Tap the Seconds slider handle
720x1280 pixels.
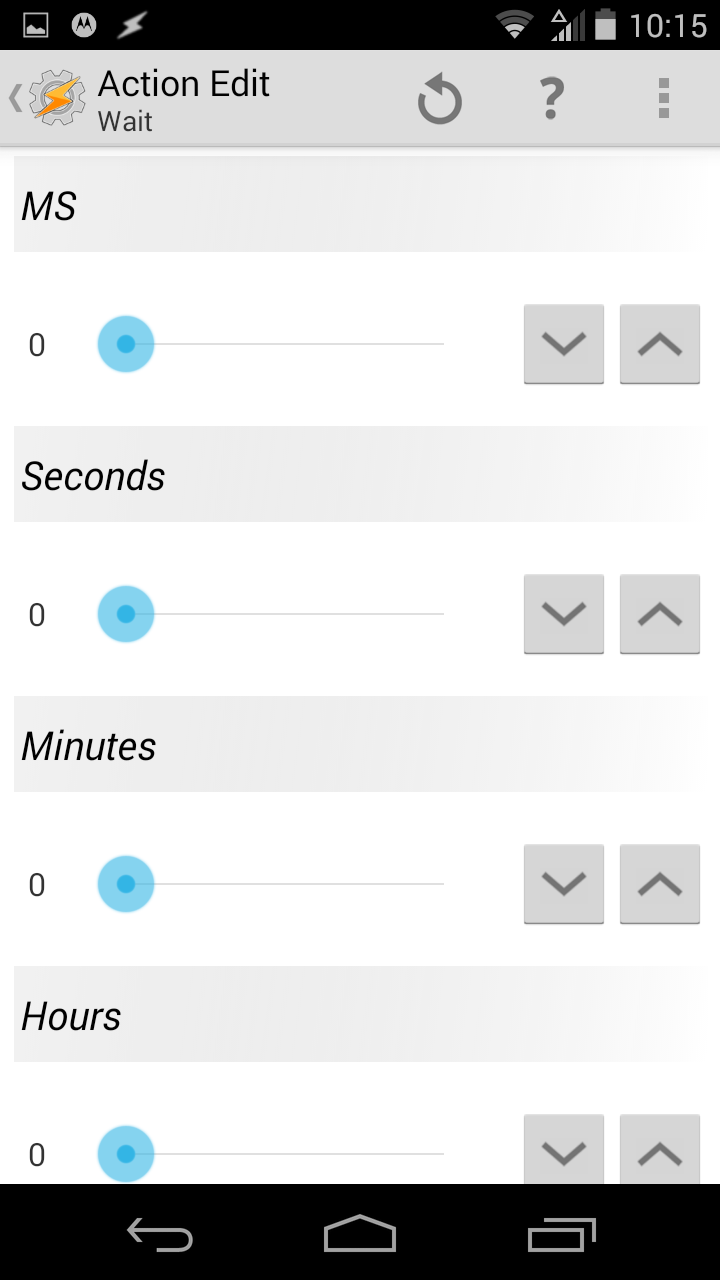click(126, 614)
